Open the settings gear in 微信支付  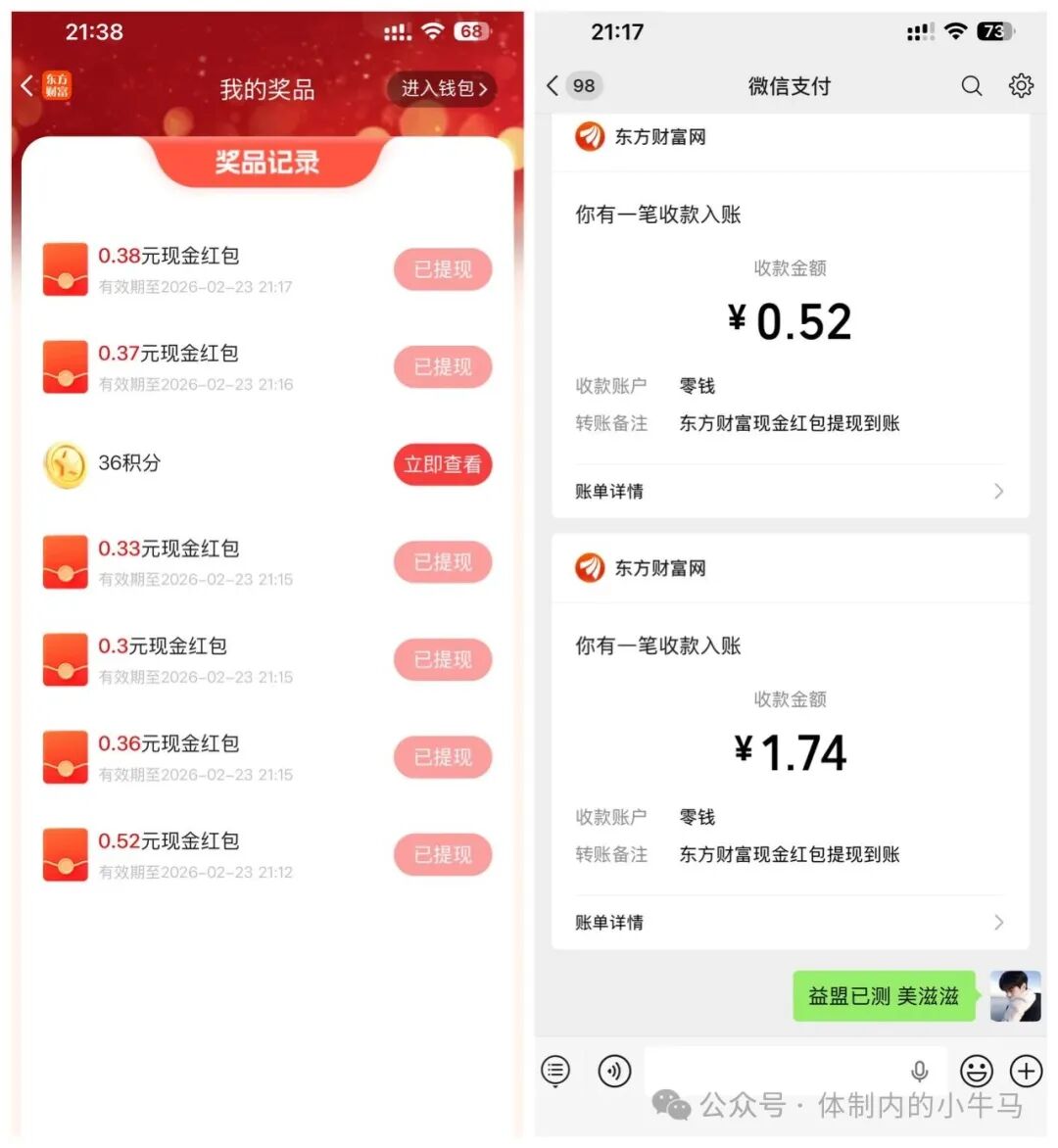click(x=1021, y=86)
